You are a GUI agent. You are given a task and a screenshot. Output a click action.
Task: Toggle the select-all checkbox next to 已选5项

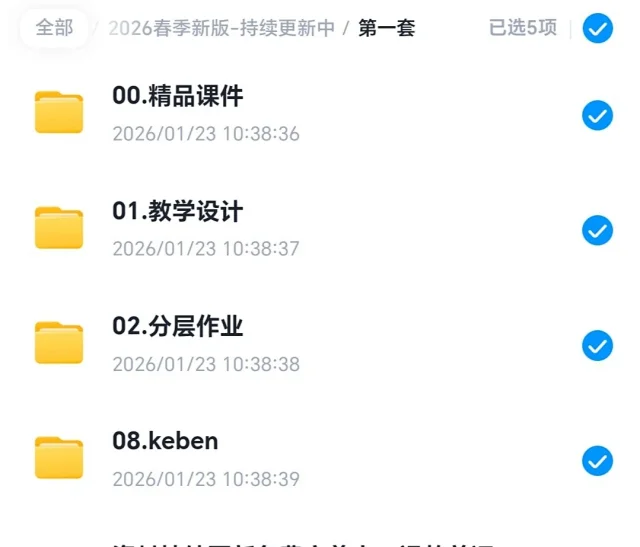pyautogui.click(x=597, y=28)
